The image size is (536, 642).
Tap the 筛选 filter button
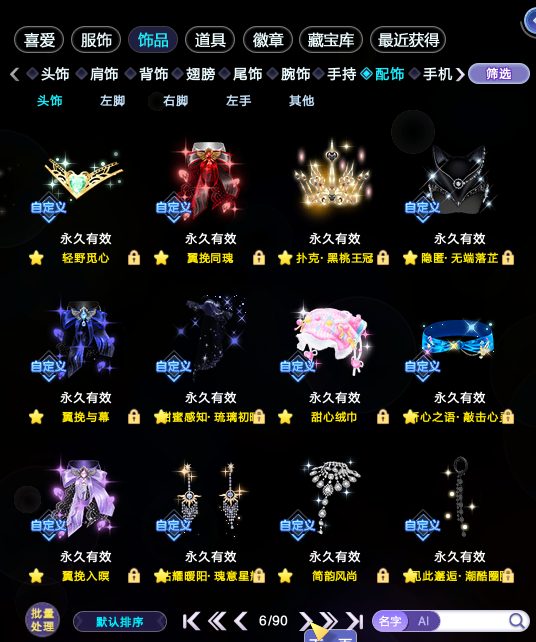499,74
